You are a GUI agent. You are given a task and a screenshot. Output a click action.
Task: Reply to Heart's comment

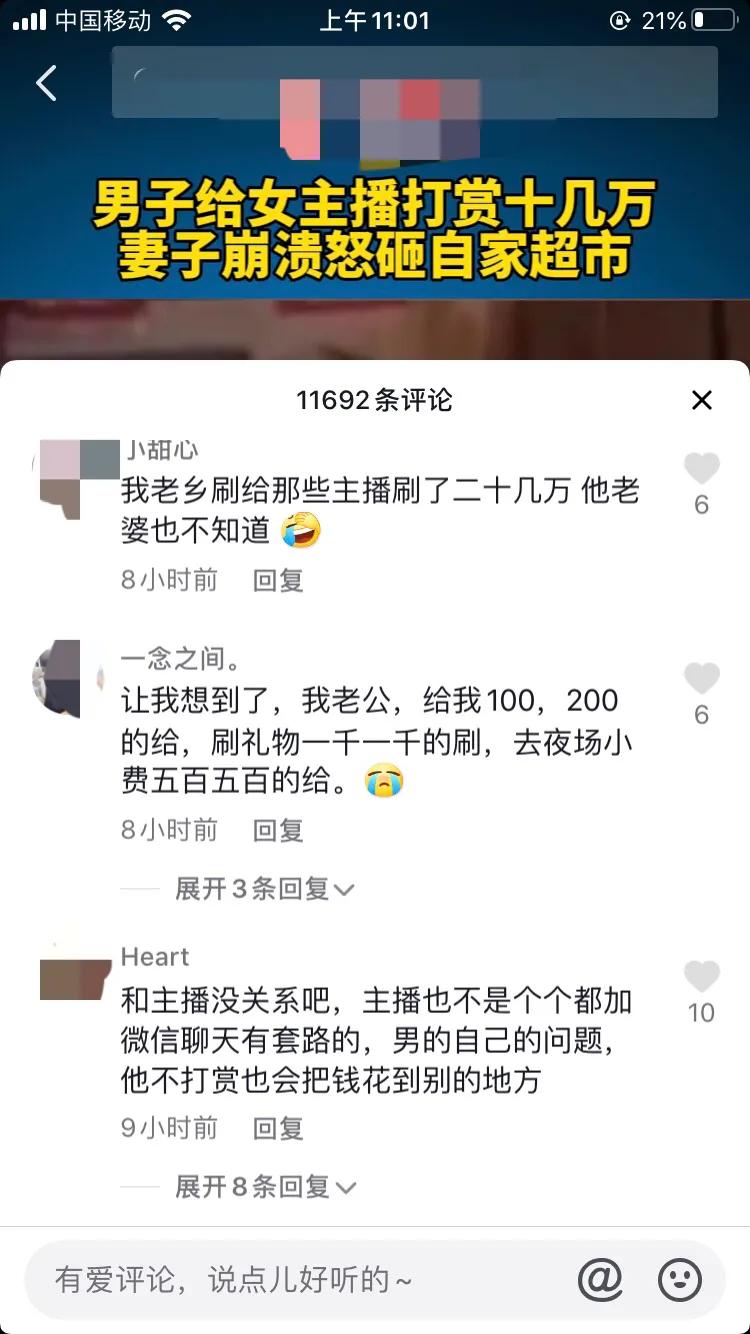[x=278, y=1128]
